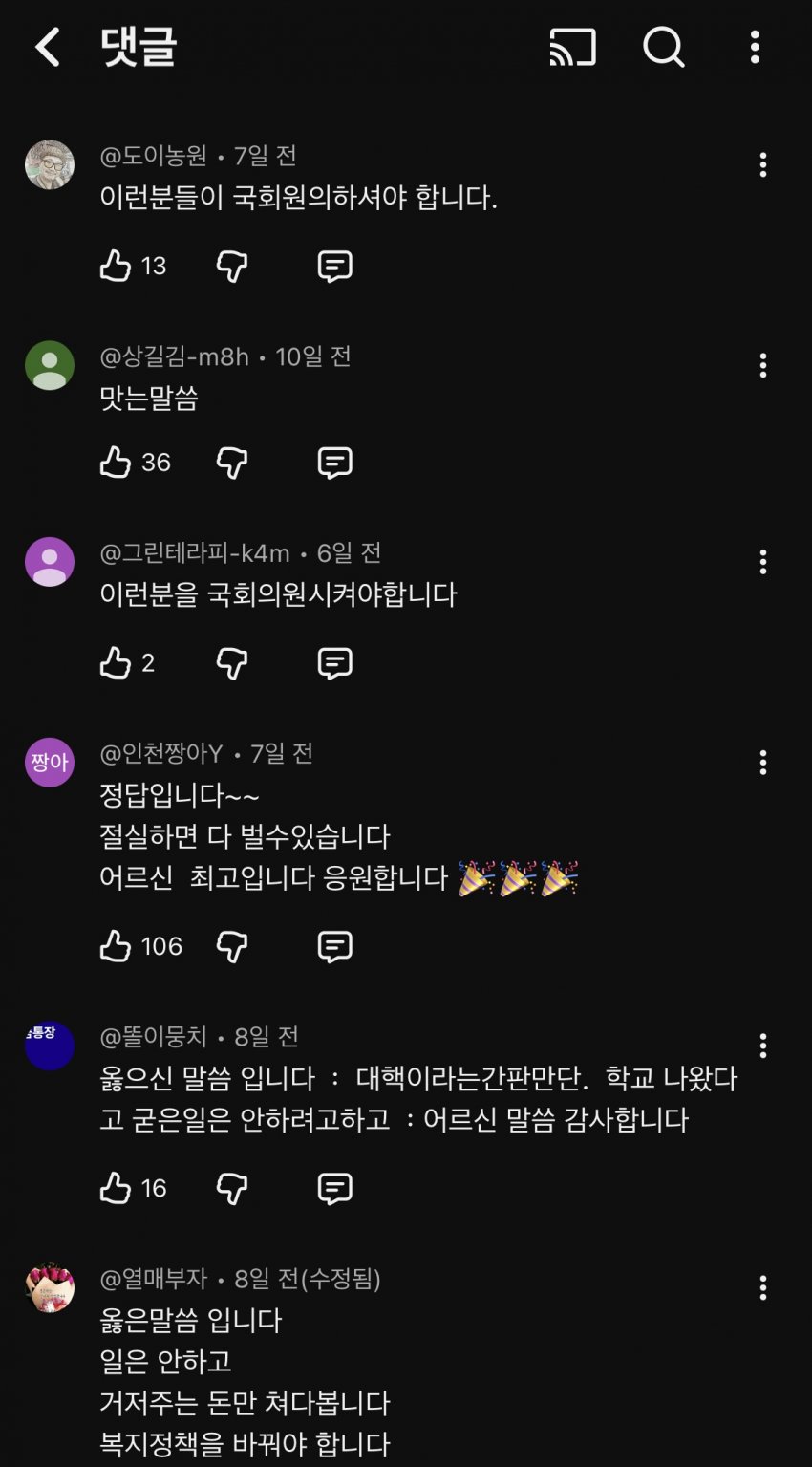Dislike the comment by @인천짱아Y

tap(232, 946)
